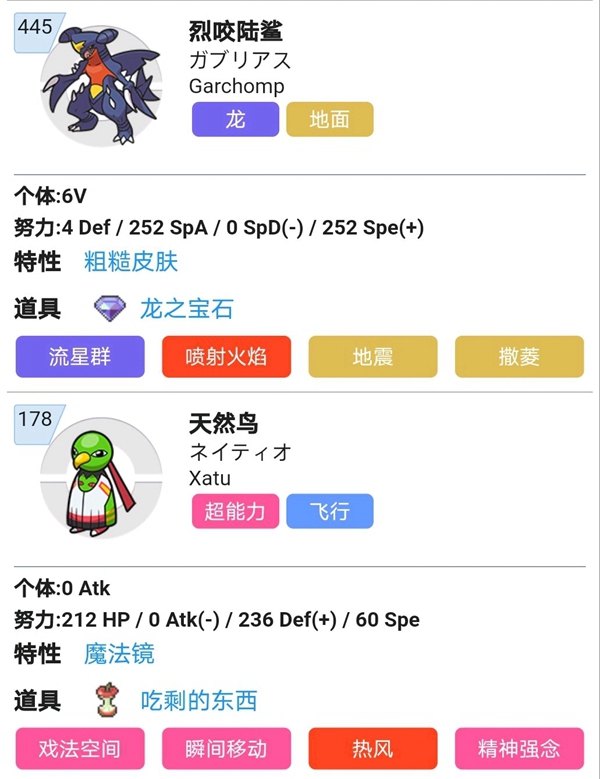Open the 粗糙皮肤 ability link
The height and width of the screenshot is (779, 600).
point(131,263)
